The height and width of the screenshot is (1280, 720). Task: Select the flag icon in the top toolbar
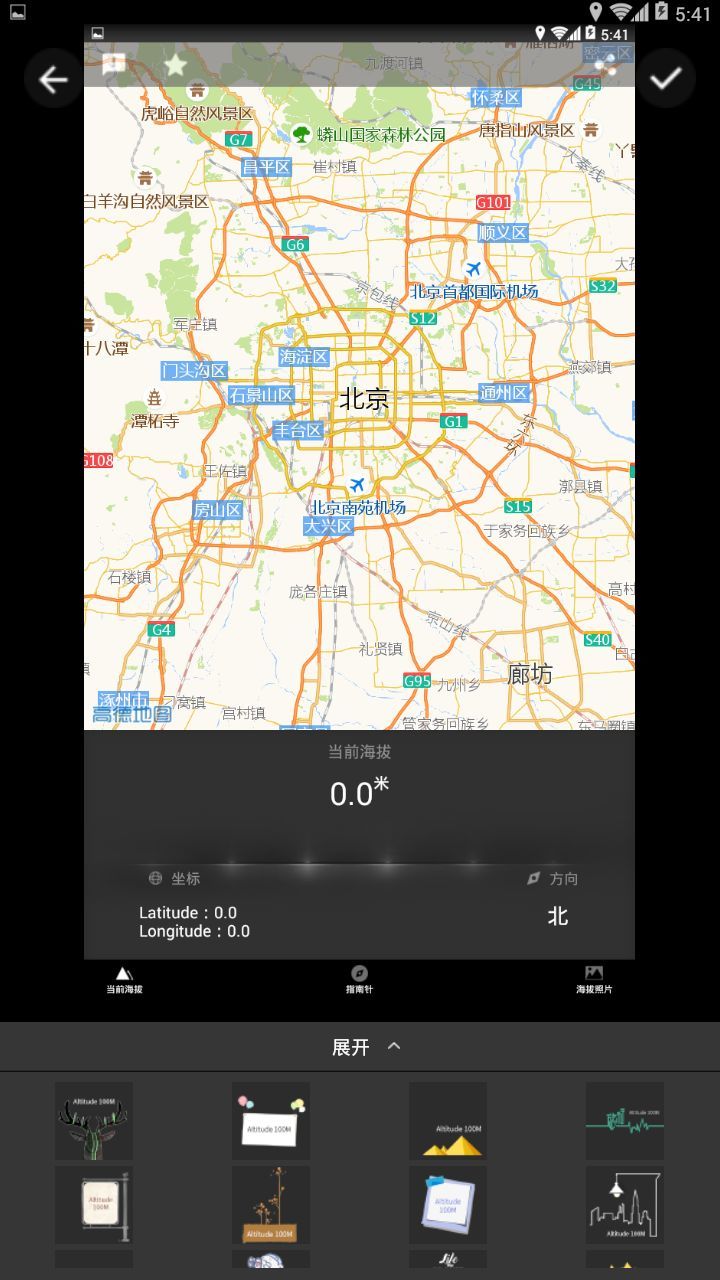[x=113, y=63]
